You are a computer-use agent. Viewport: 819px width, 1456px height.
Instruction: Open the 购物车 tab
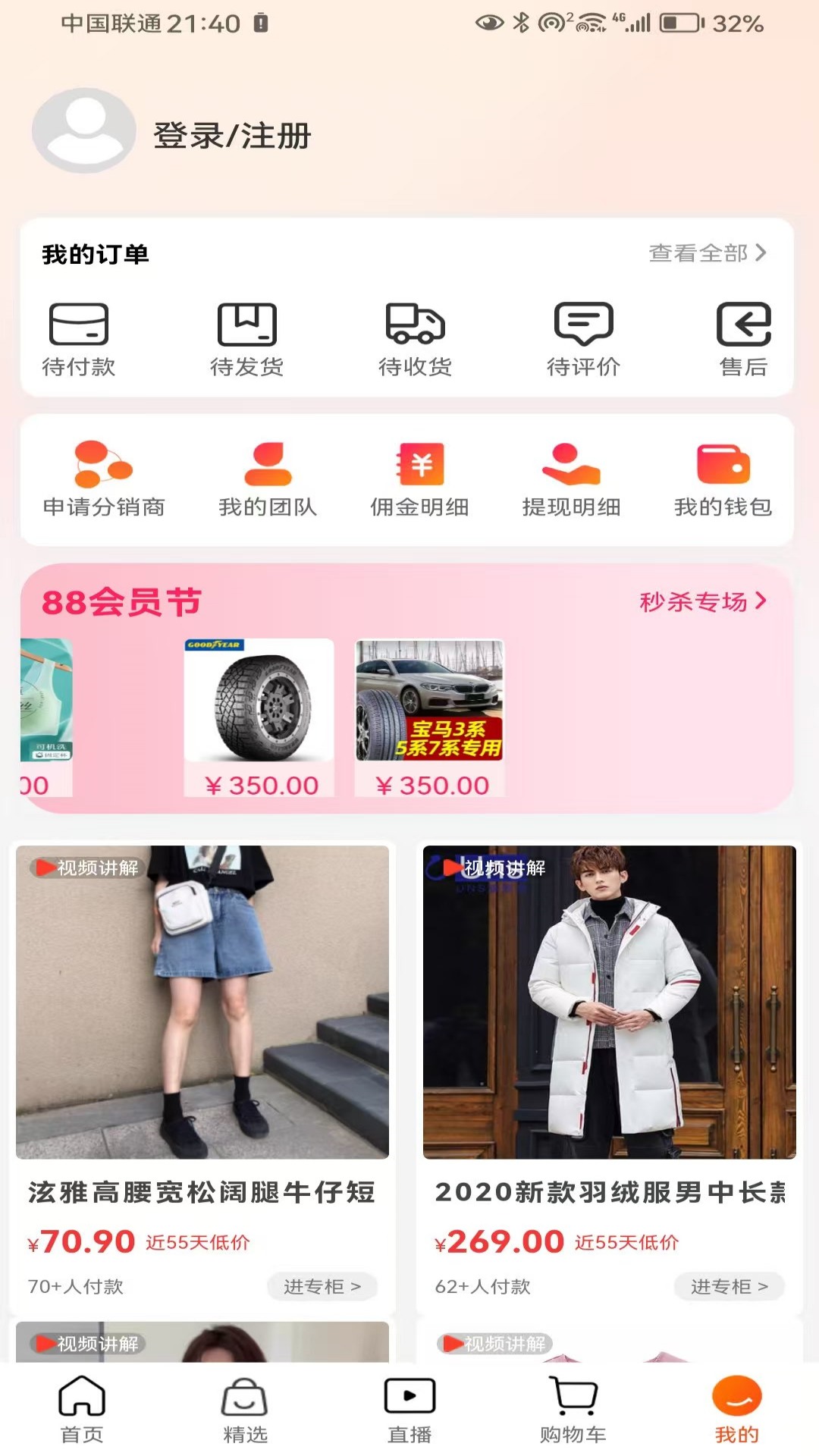pyautogui.click(x=573, y=1410)
